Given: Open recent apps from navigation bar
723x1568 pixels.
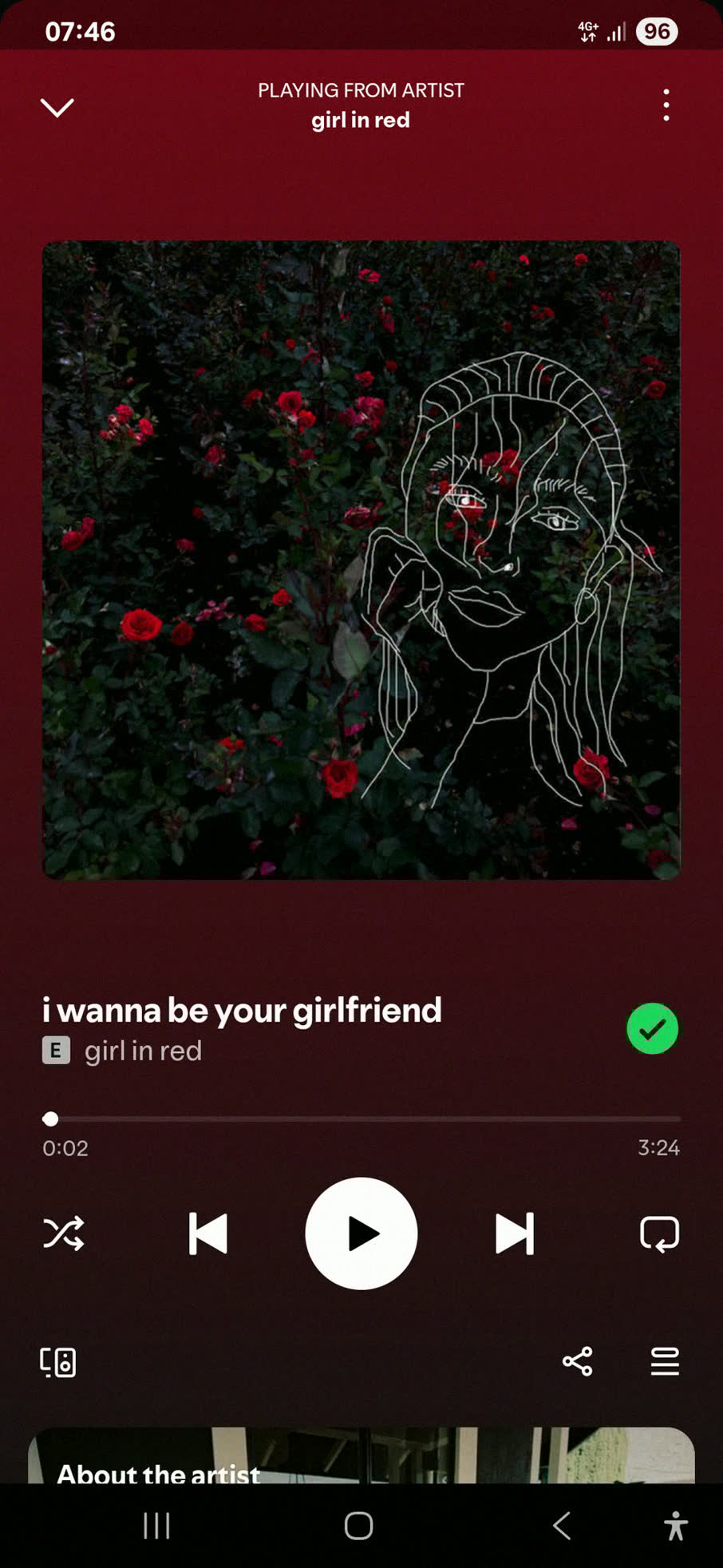Looking at the screenshot, I should pos(156,1526).
